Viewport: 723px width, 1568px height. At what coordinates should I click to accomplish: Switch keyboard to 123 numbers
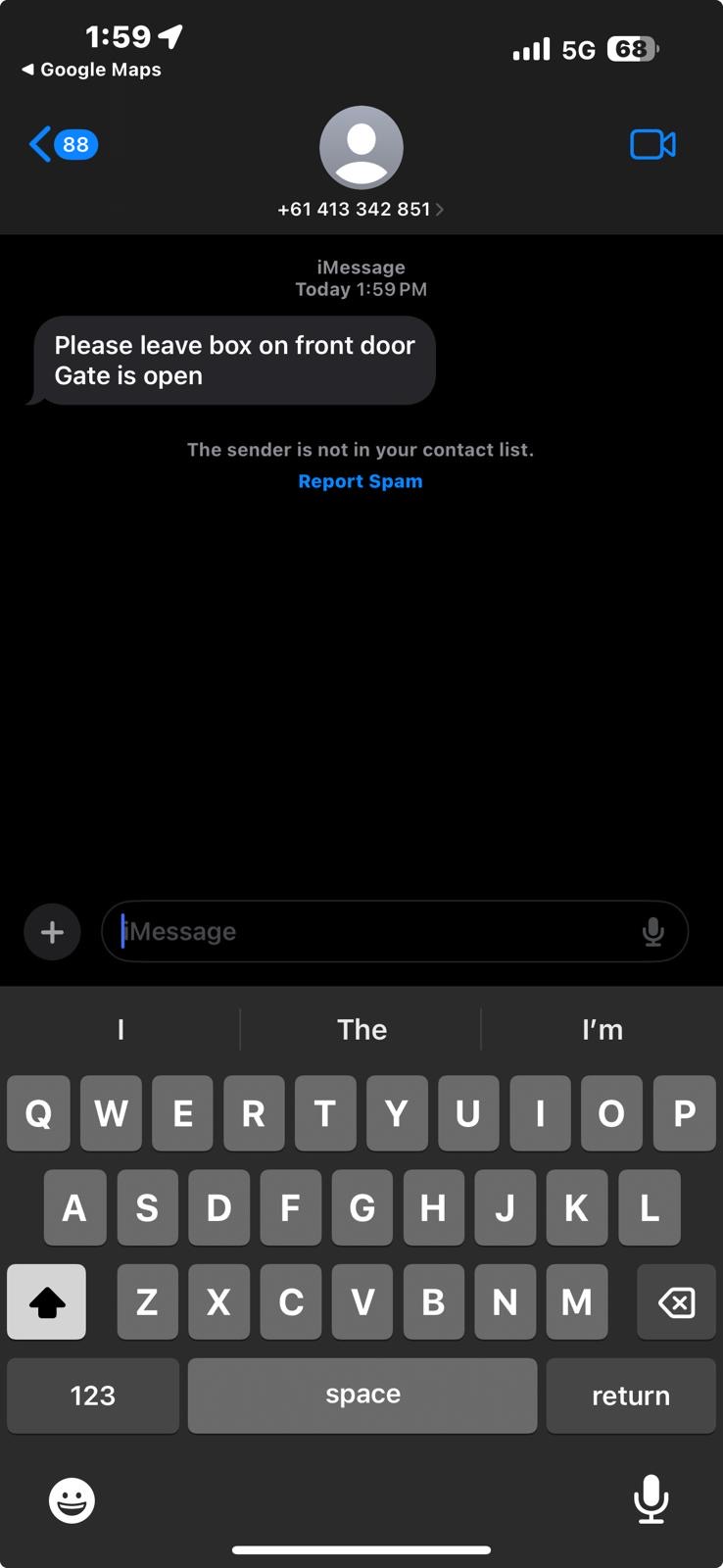click(93, 1396)
